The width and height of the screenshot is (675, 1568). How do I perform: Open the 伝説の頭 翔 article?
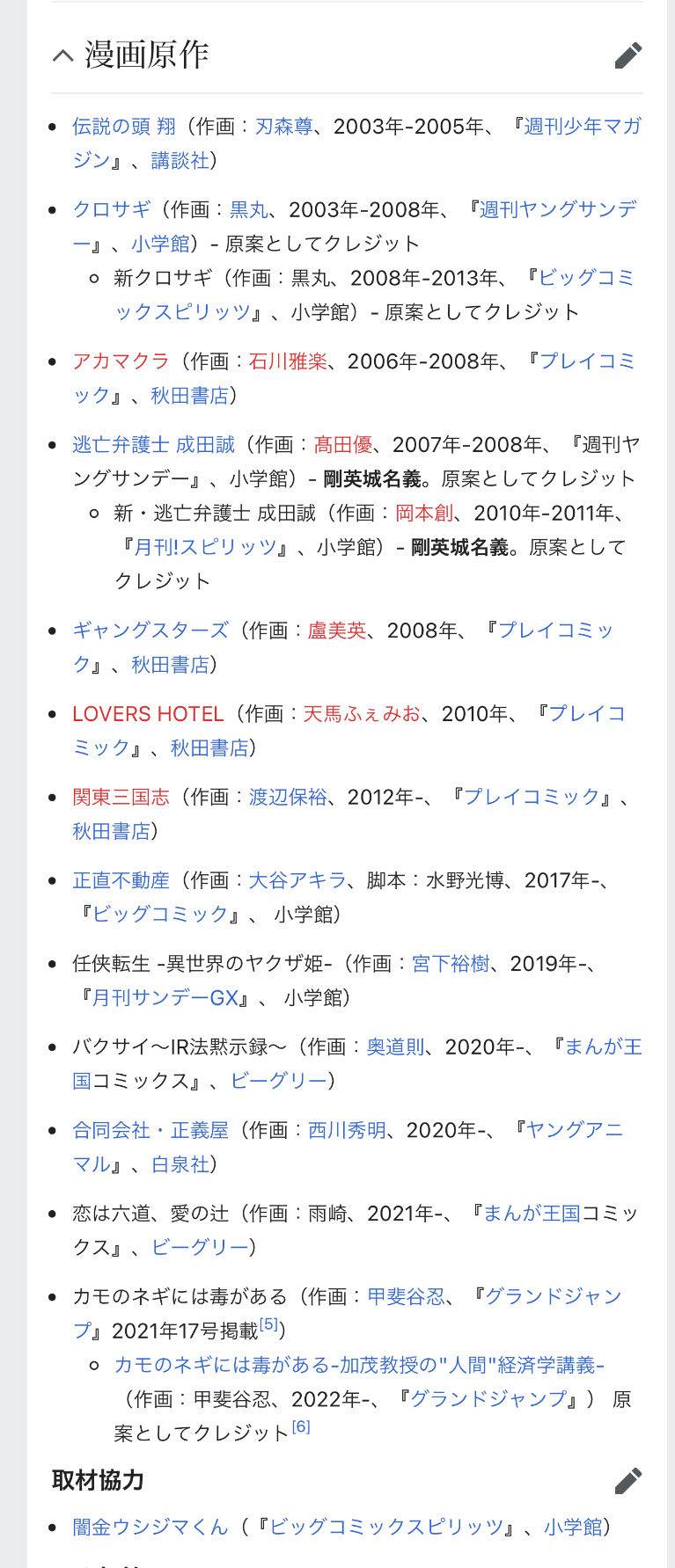click(x=124, y=126)
